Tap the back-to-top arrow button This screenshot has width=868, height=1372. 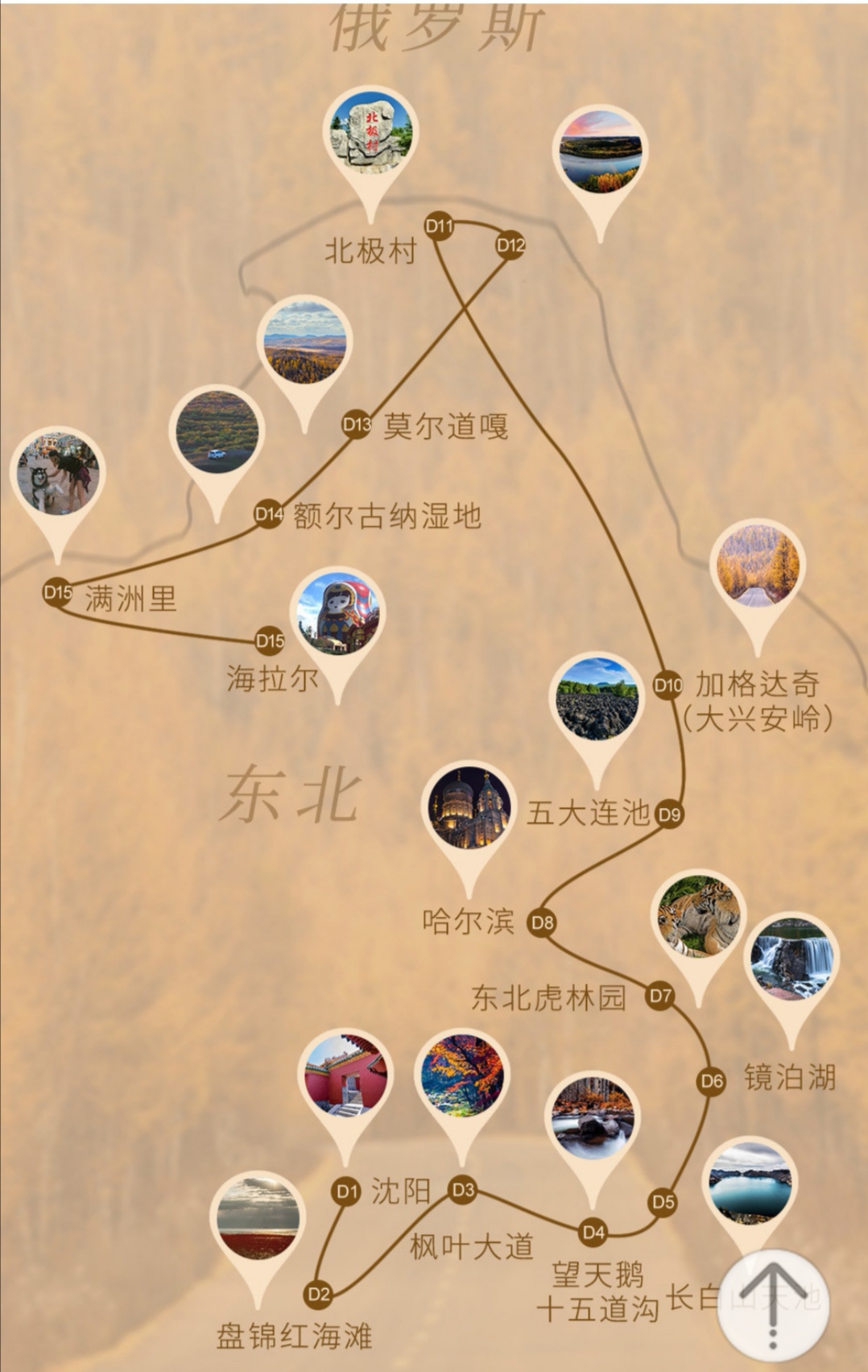773,1304
